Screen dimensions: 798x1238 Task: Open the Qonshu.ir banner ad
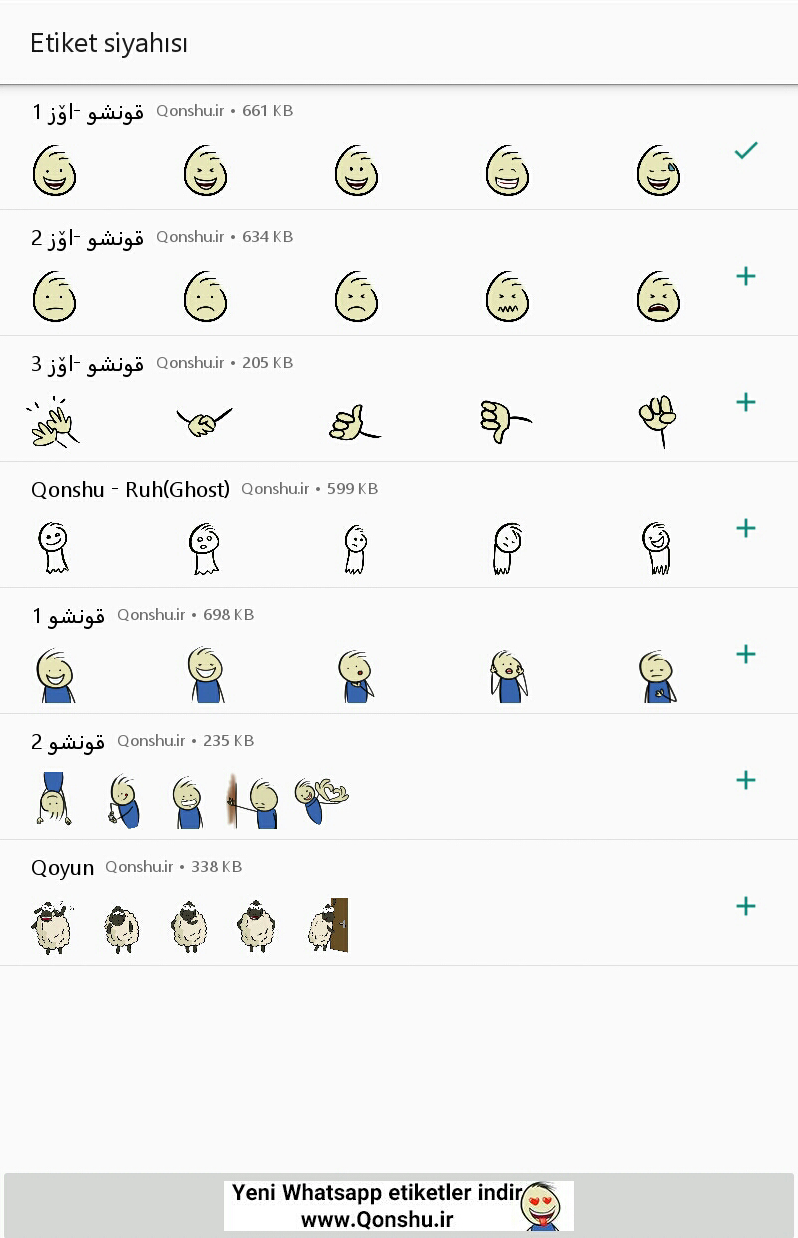click(x=398, y=1205)
